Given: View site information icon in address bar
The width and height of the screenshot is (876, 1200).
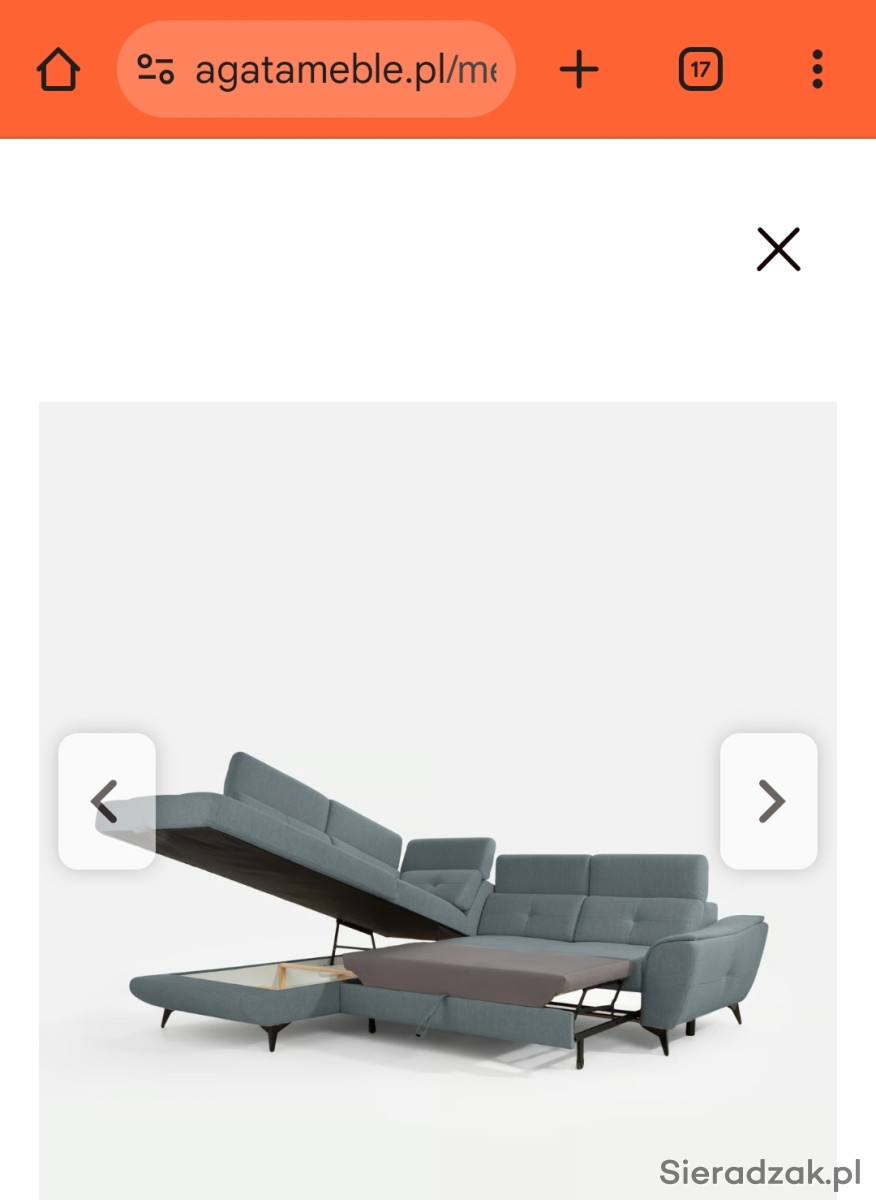Looking at the screenshot, I should coord(156,70).
